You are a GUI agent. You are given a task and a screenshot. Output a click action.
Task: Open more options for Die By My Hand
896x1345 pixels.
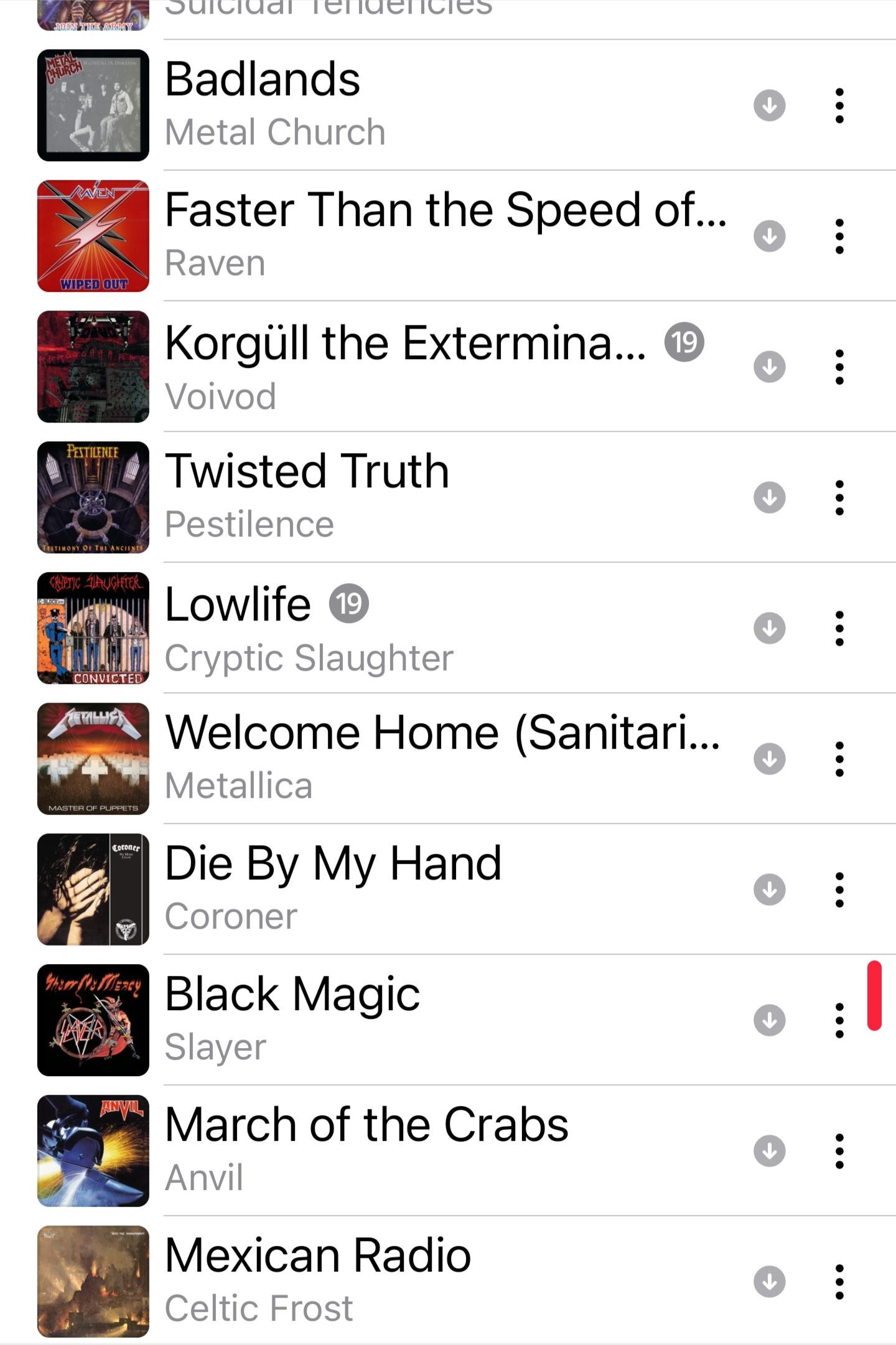(839, 889)
